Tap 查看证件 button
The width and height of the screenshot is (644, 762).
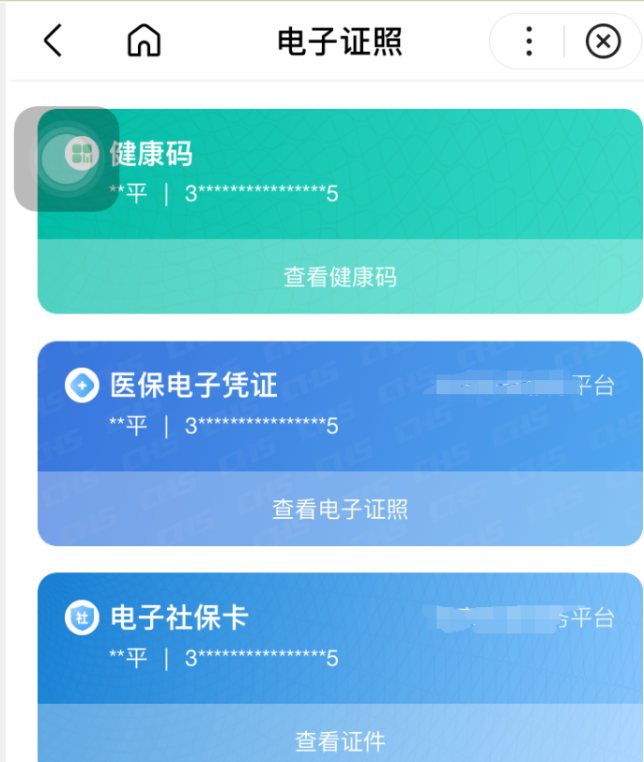(340, 741)
